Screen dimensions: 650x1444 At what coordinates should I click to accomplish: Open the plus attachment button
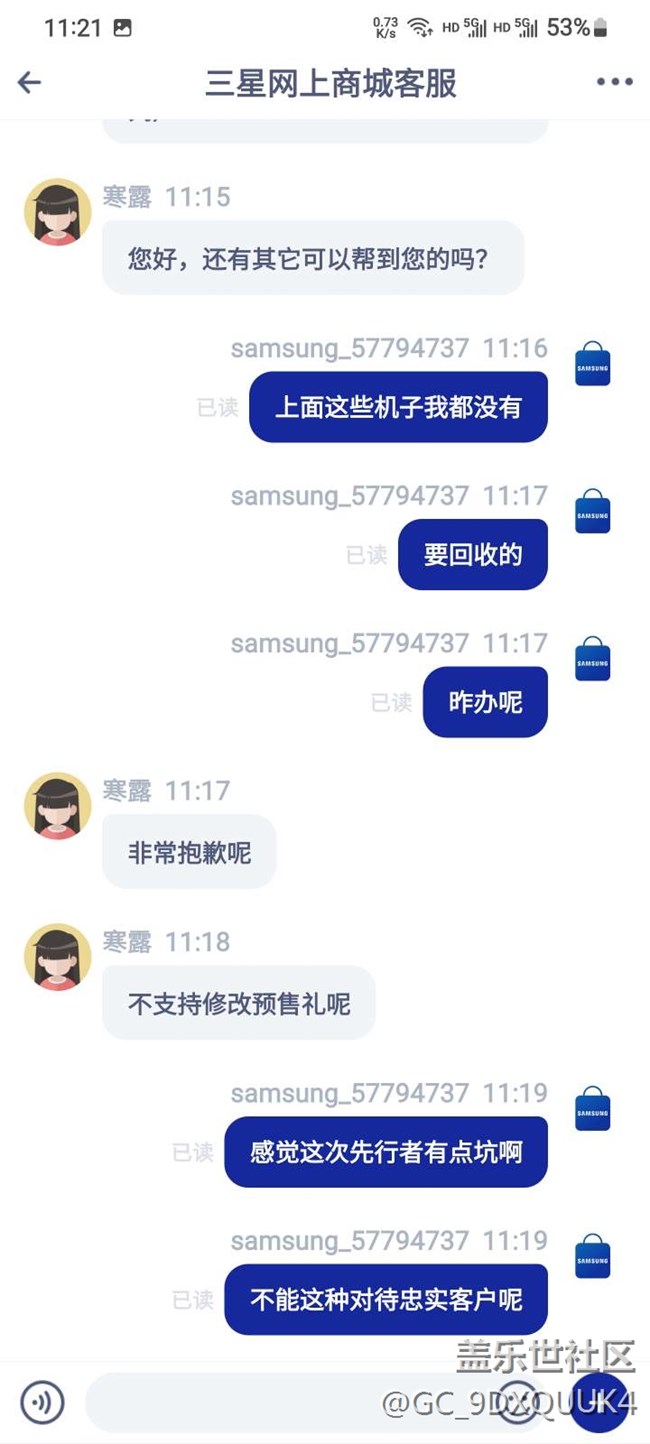[x=598, y=1403]
